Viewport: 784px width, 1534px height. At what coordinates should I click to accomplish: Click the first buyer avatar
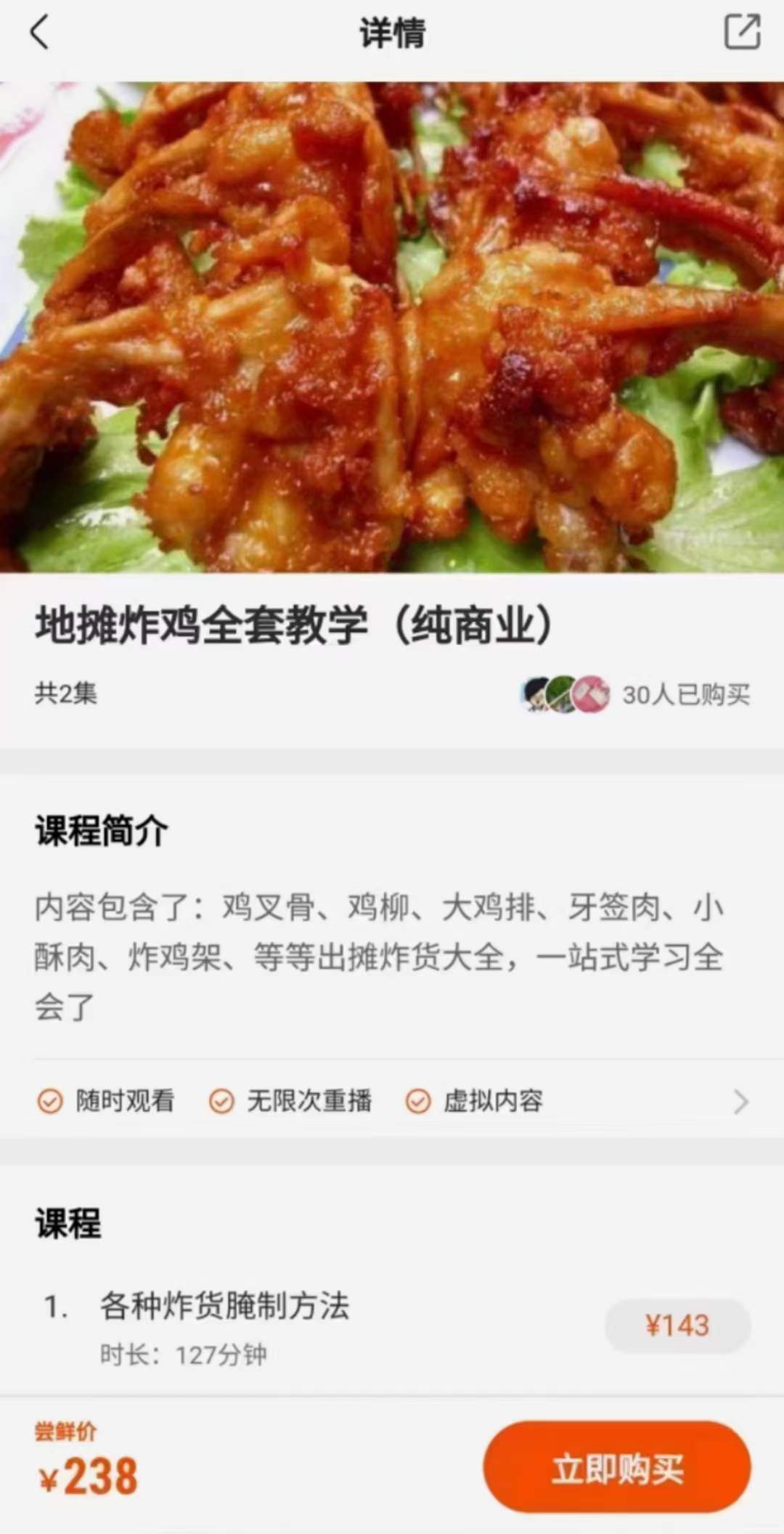click(x=537, y=695)
